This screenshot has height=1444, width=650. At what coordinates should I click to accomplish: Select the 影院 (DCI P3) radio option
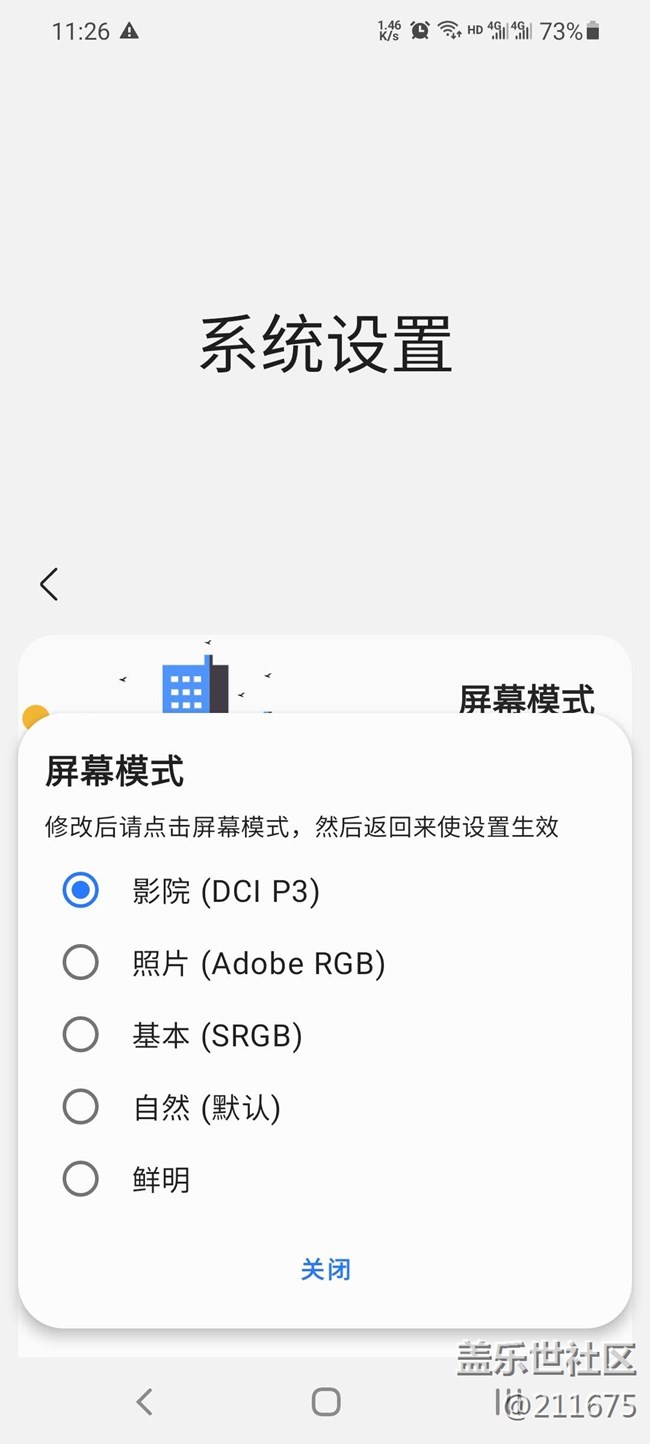pos(81,890)
